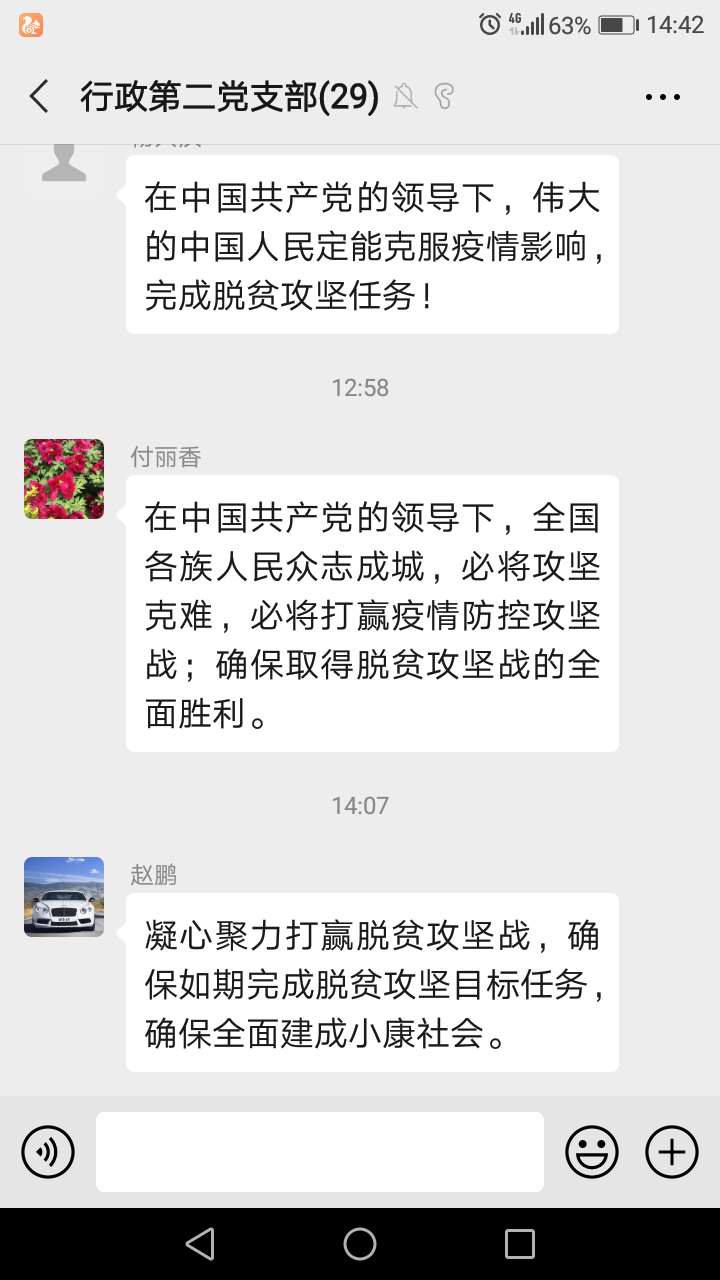Open the system recent apps view
This screenshot has width=720, height=1280.
pos(519,1244)
